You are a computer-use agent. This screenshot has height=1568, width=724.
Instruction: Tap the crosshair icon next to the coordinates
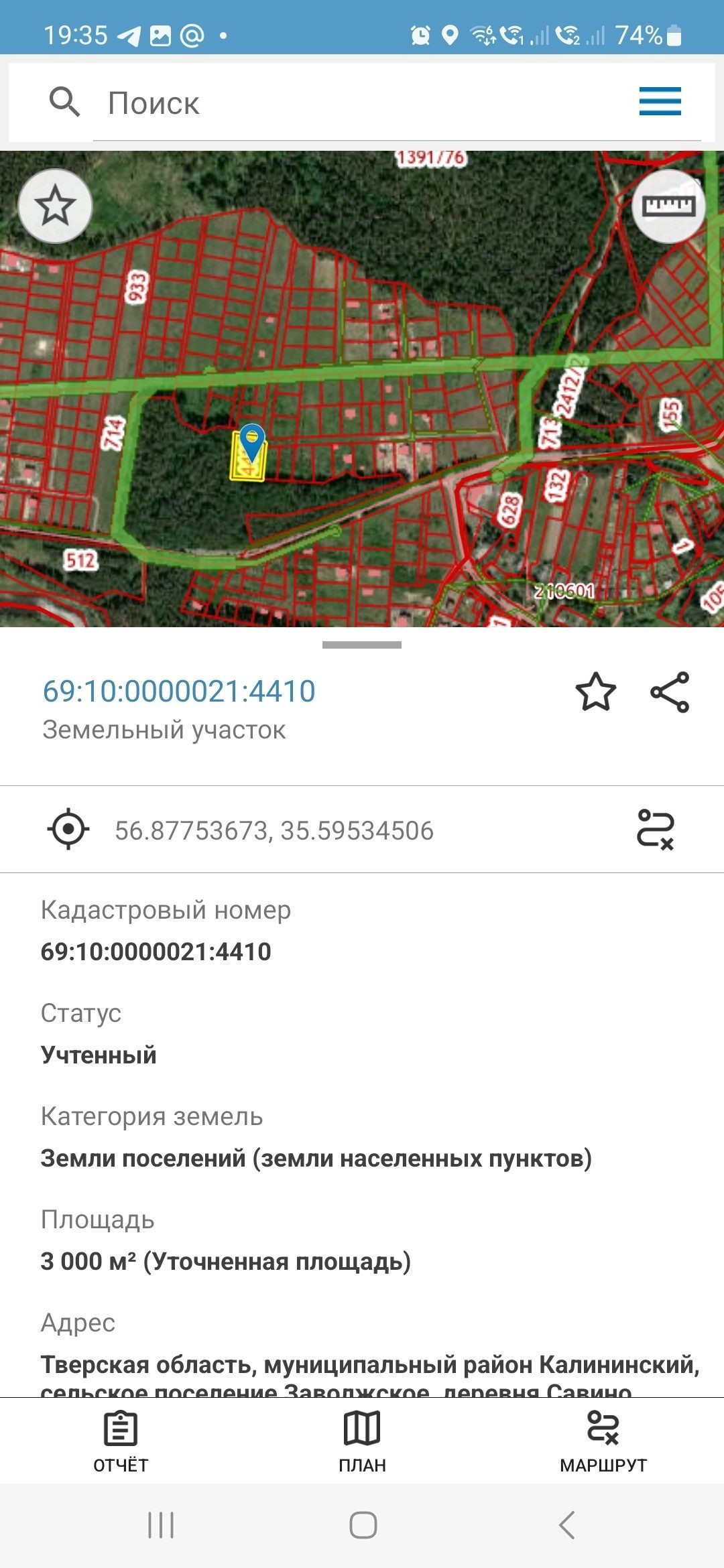pyautogui.click(x=68, y=830)
